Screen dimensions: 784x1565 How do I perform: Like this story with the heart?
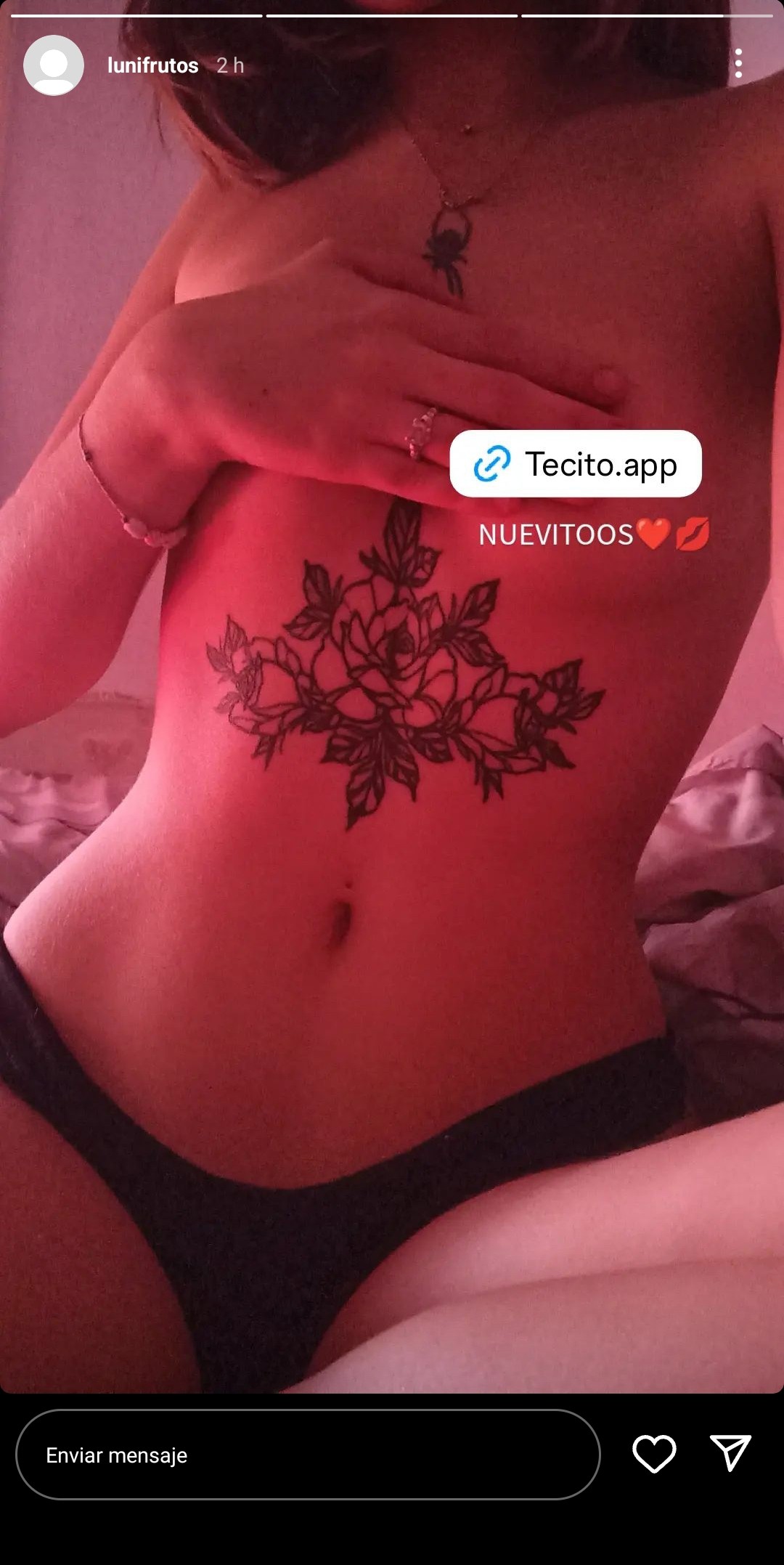click(654, 1454)
